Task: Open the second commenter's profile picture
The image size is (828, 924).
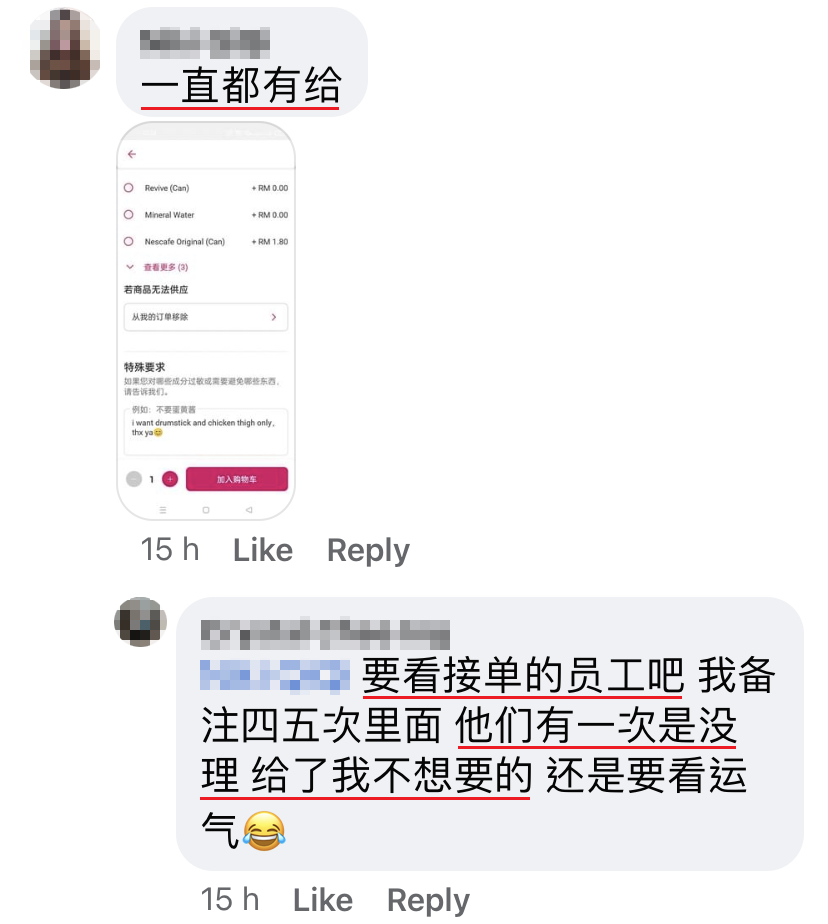Action: 140,621
